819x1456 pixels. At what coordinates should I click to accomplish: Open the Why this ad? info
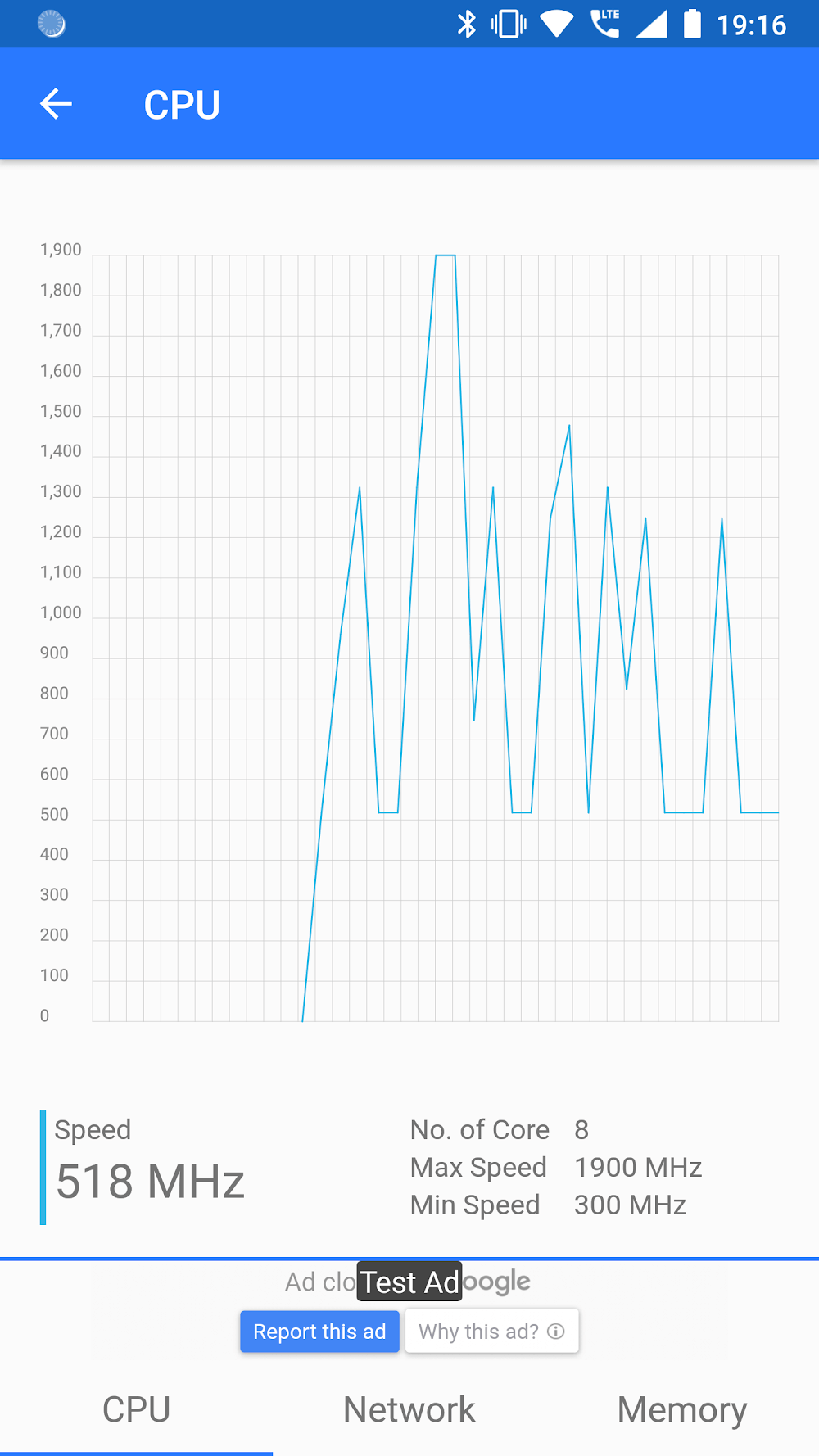491,1332
